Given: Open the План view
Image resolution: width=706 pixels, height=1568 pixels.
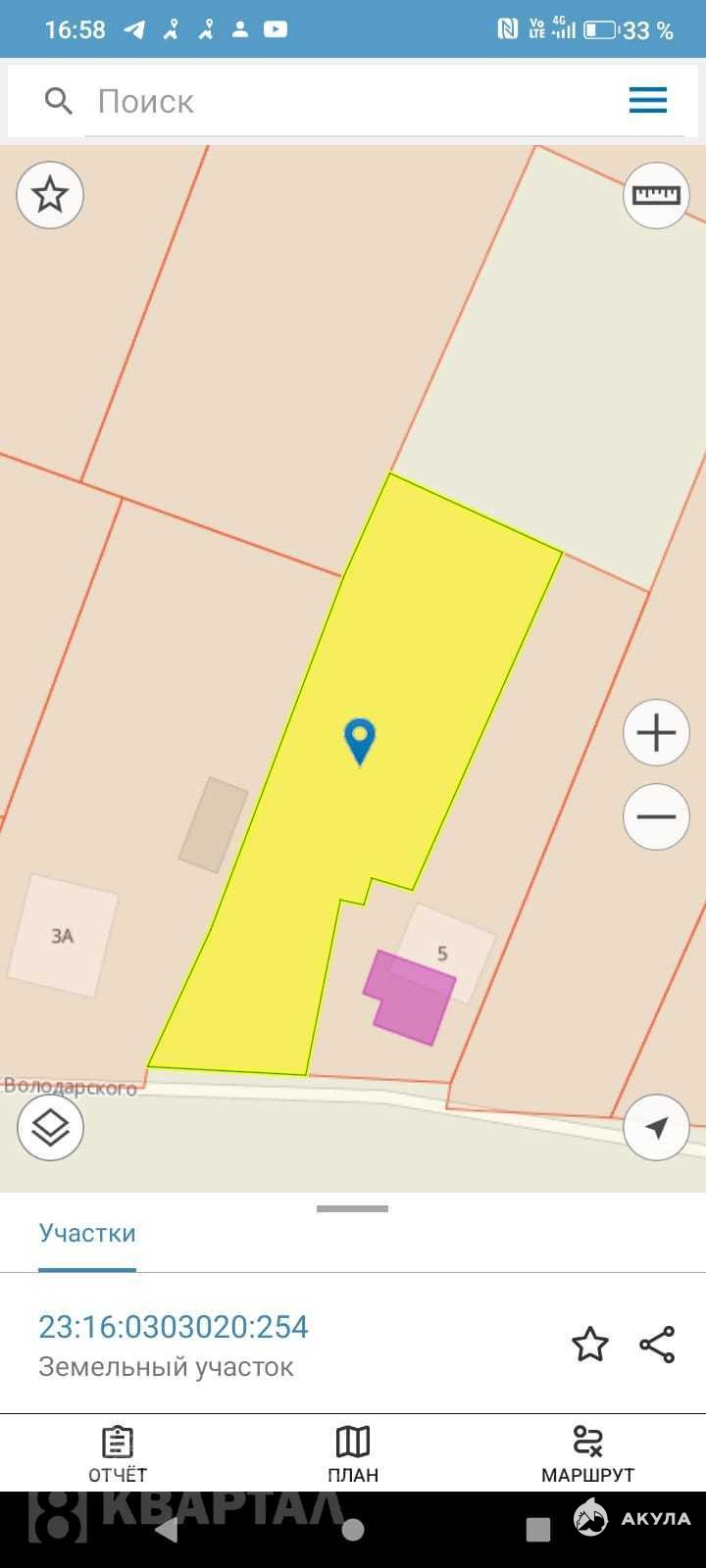Looking at the screenshot, I should pos(353,1454).
